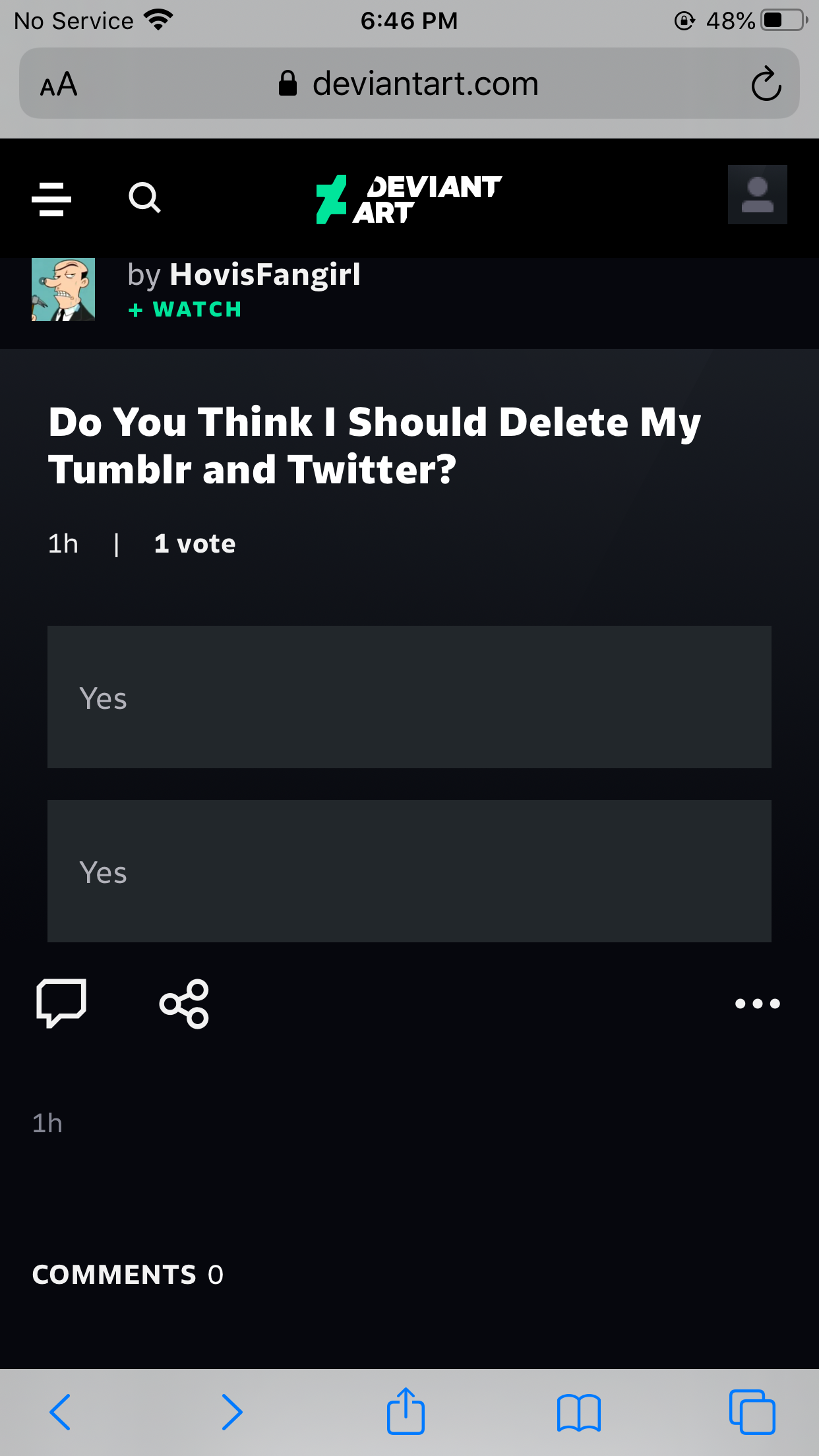Open Safari reader text size options

tap(59, 84)
